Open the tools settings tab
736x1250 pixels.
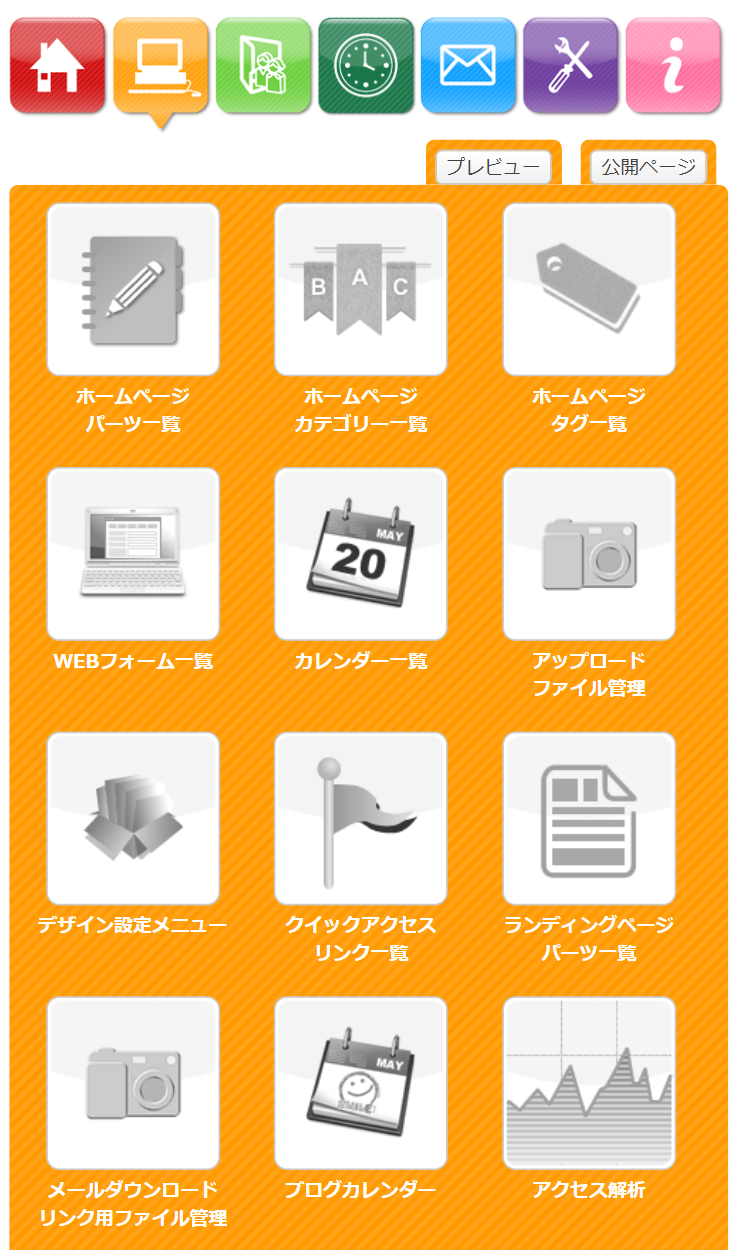tap(570, 66)
